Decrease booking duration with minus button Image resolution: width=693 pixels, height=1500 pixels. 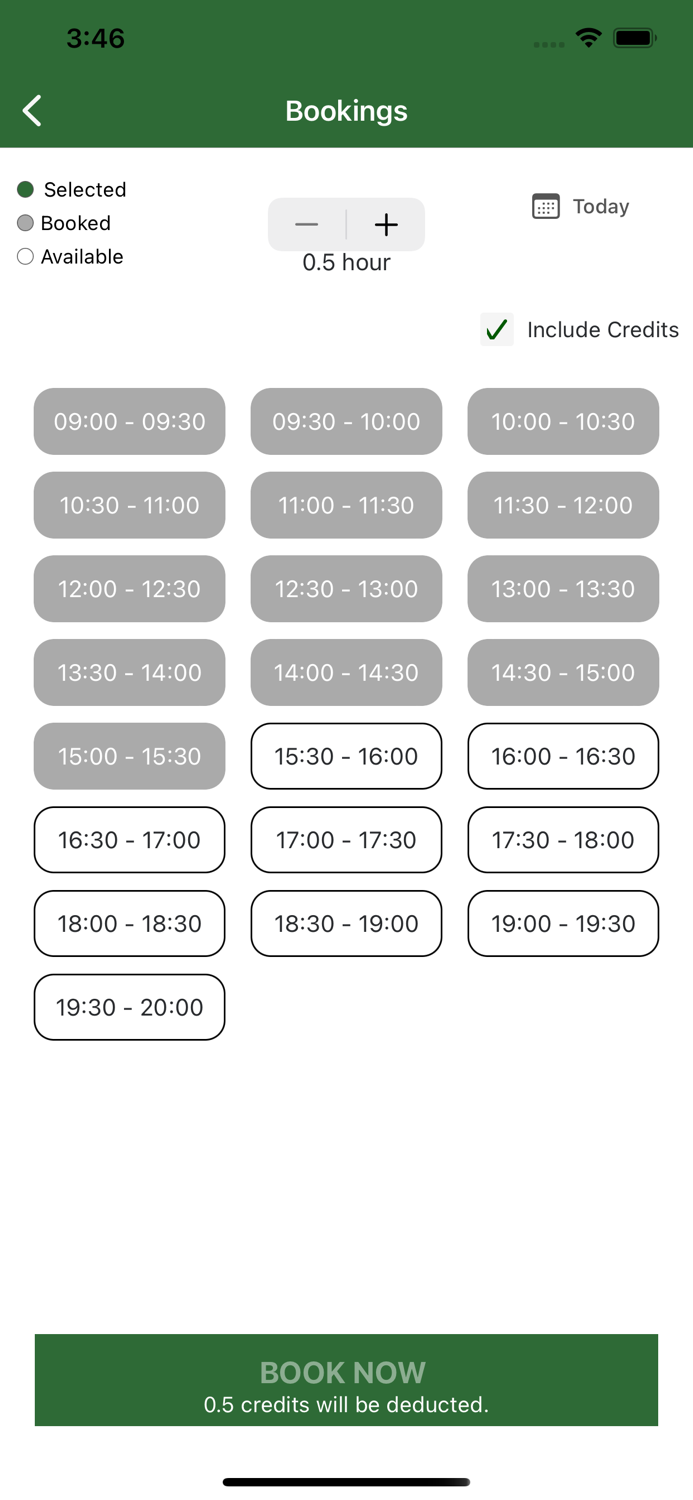pos(307,225)
